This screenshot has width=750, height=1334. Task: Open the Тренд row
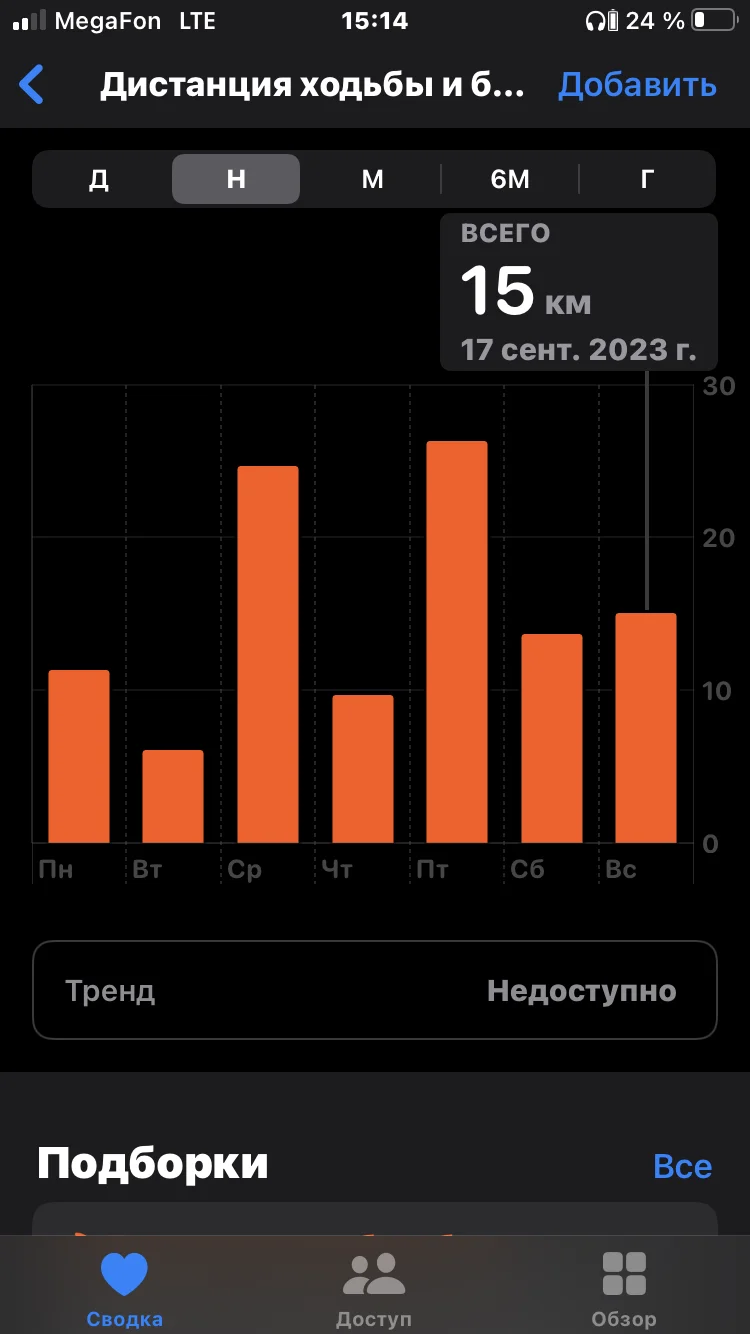click(375, 991)
